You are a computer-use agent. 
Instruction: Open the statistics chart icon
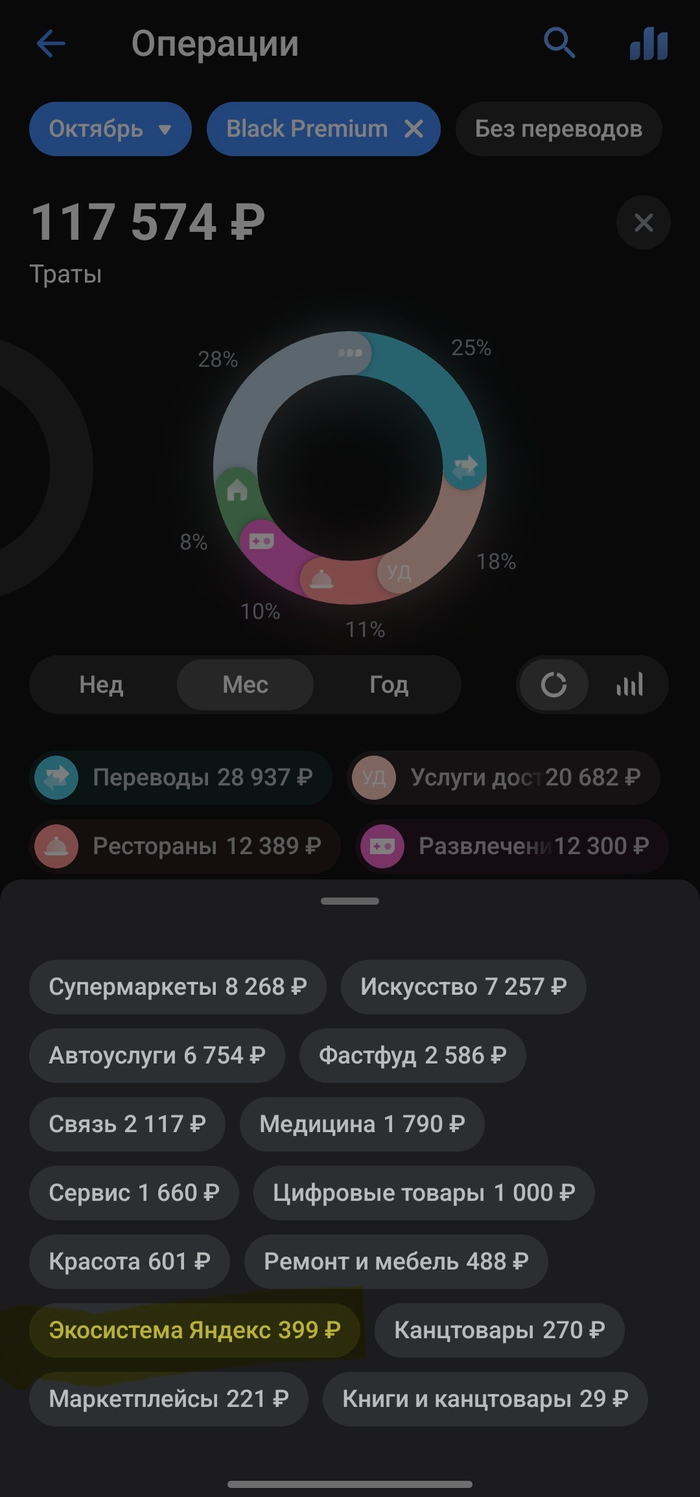coord(648,44)
